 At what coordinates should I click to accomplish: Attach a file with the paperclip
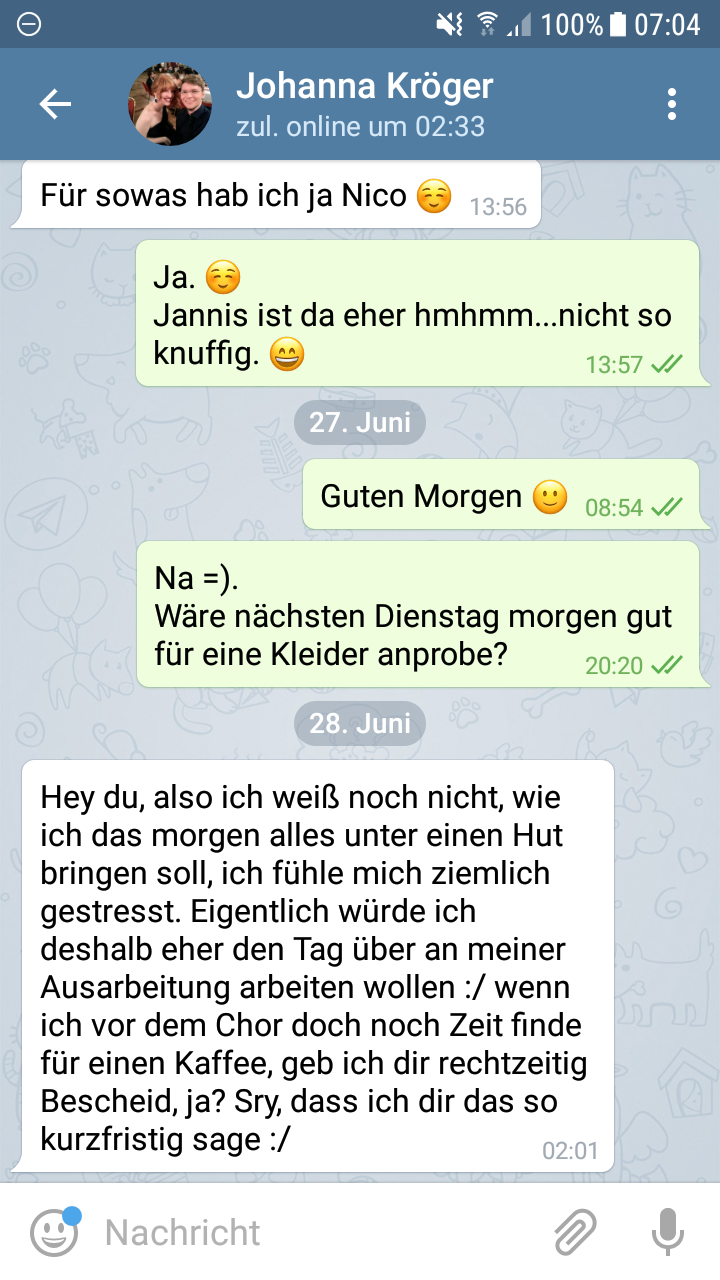575,1232
